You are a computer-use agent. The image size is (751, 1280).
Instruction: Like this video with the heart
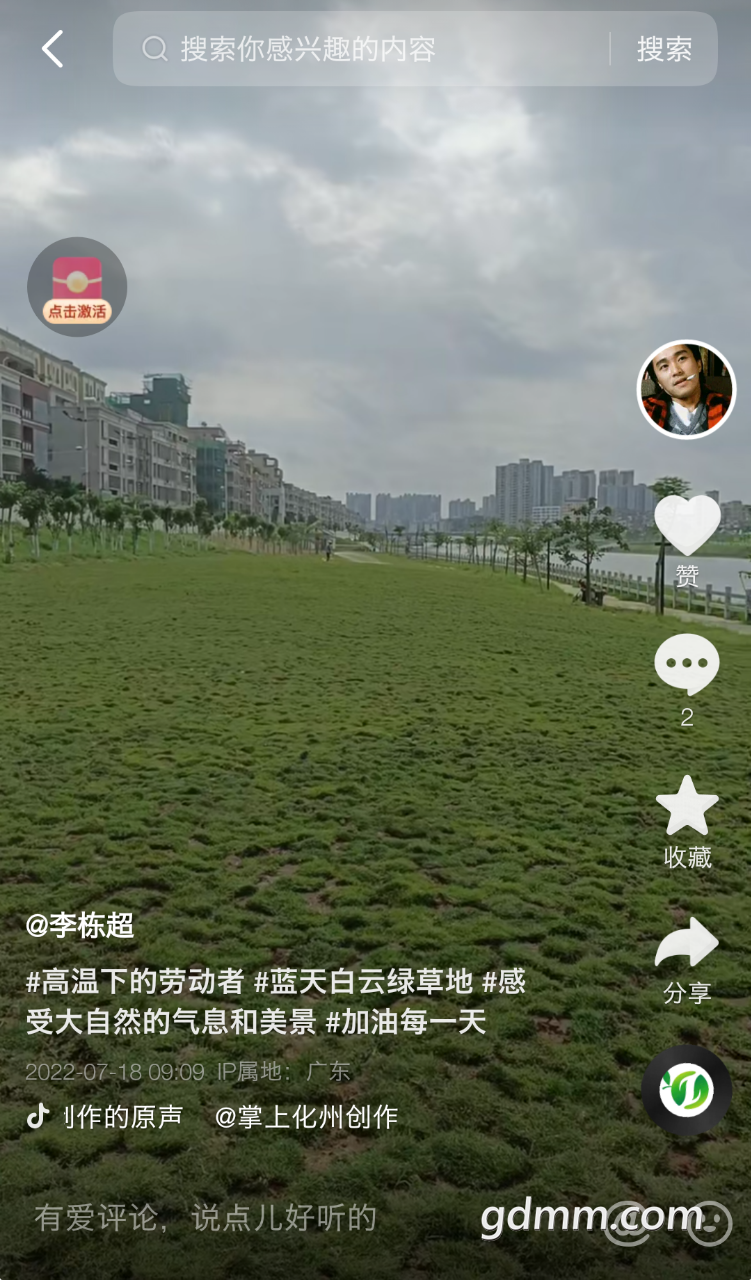[687, 525]
